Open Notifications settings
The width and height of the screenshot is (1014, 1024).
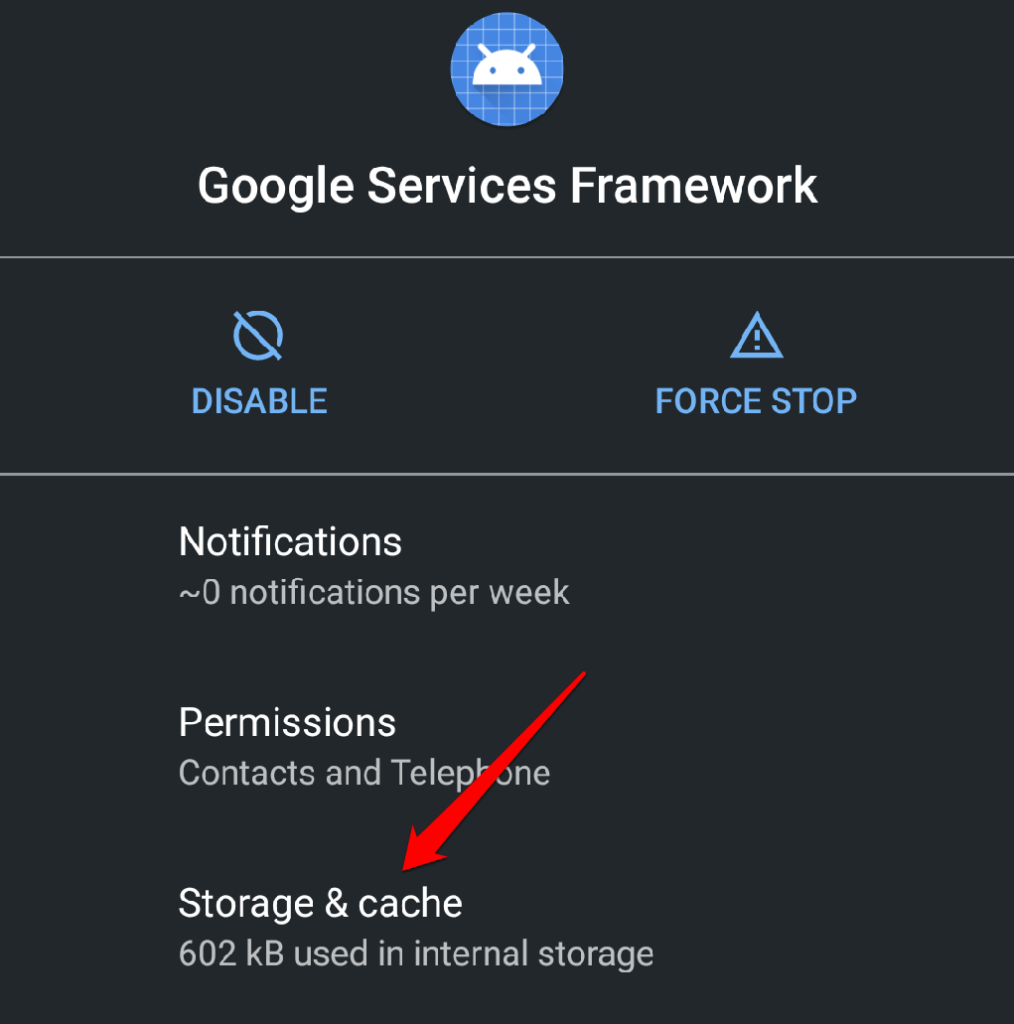click(373, 566)
